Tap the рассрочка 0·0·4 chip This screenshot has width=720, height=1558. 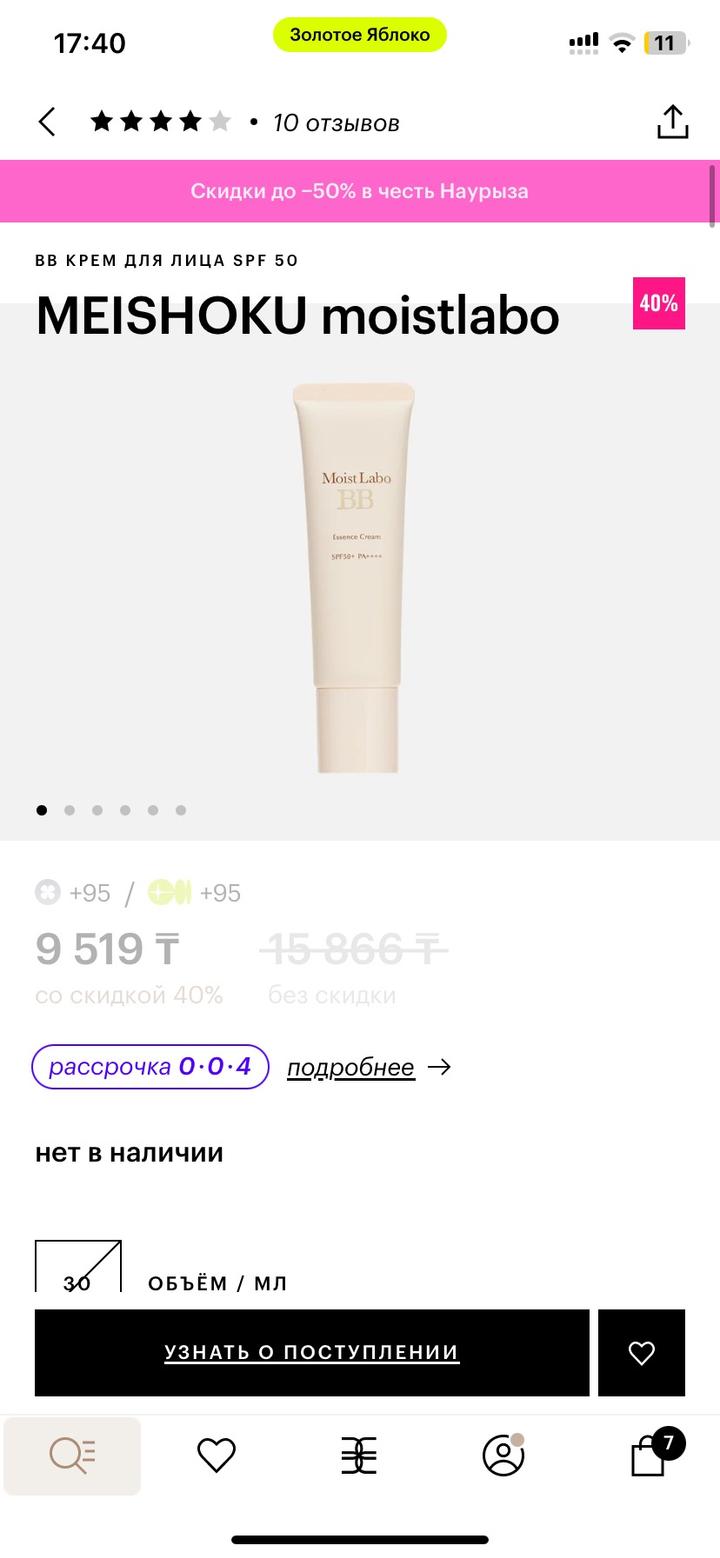[150, 1067]
